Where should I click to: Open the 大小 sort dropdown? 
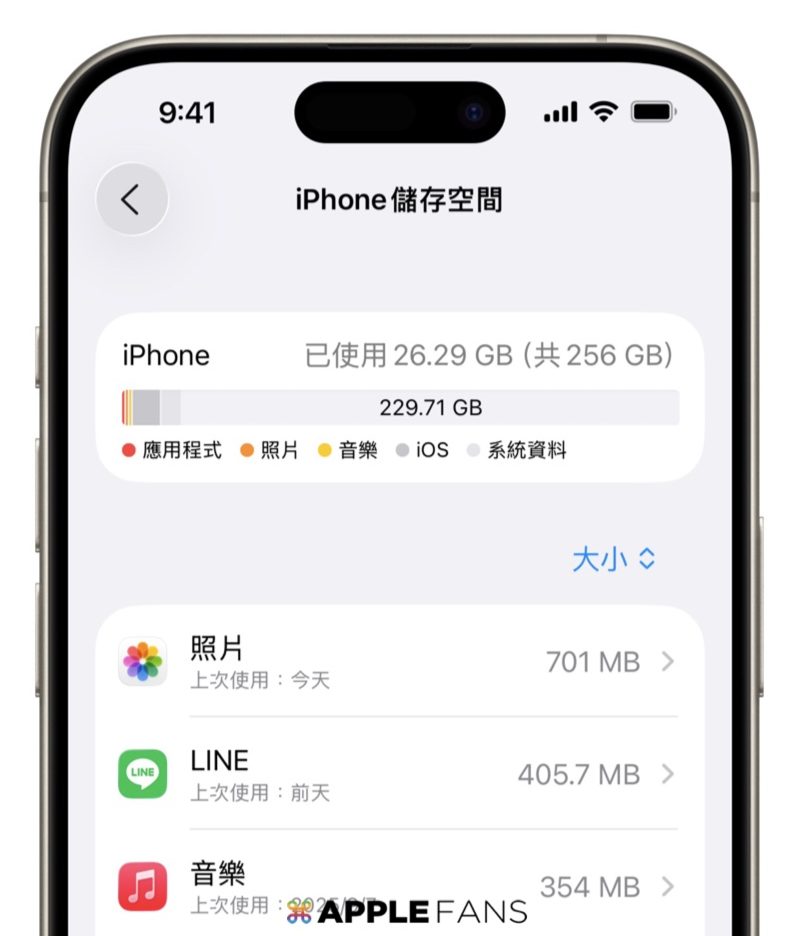tap(613, 559)
